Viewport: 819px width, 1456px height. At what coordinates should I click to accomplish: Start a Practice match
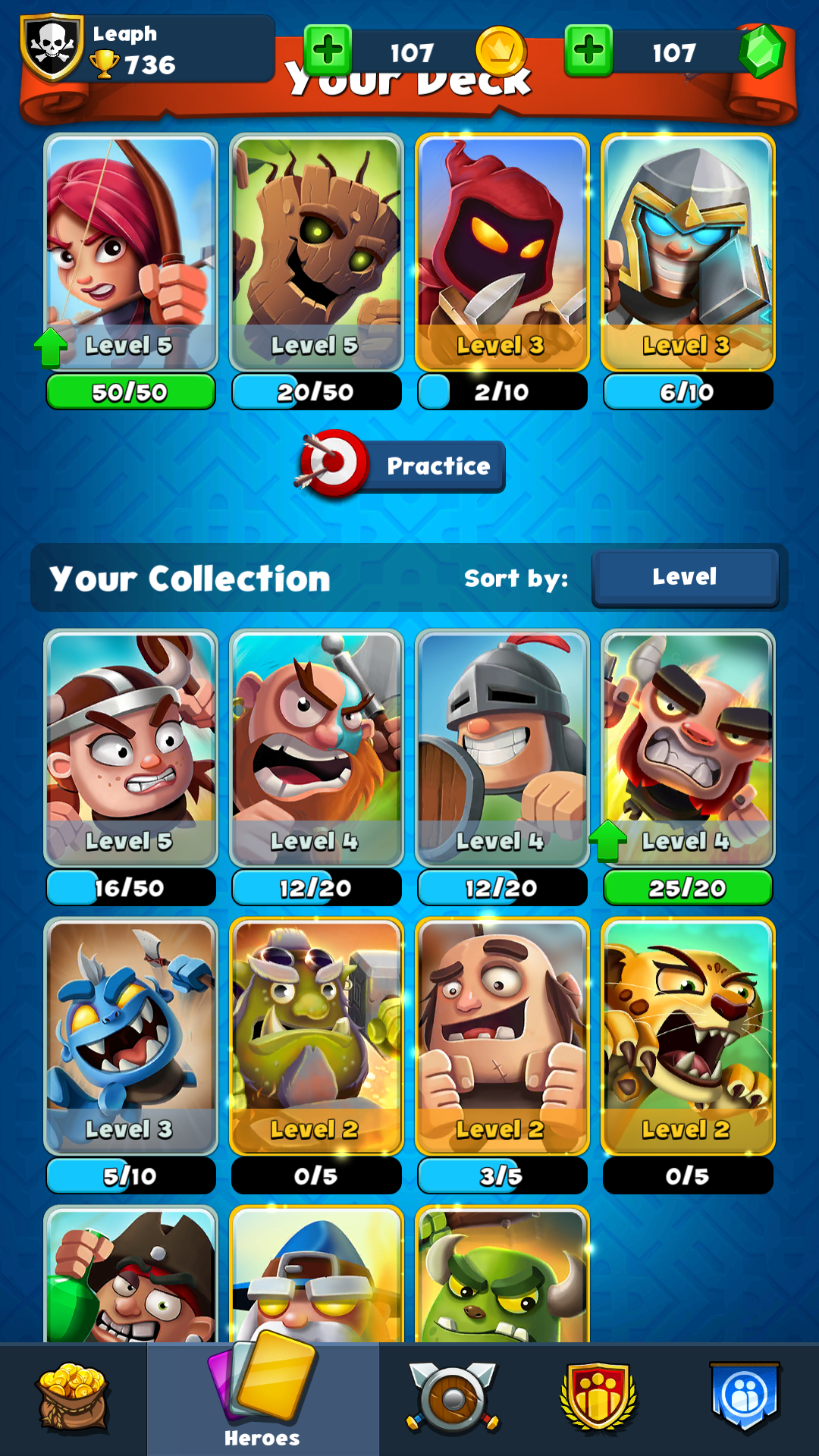point(402,466)
